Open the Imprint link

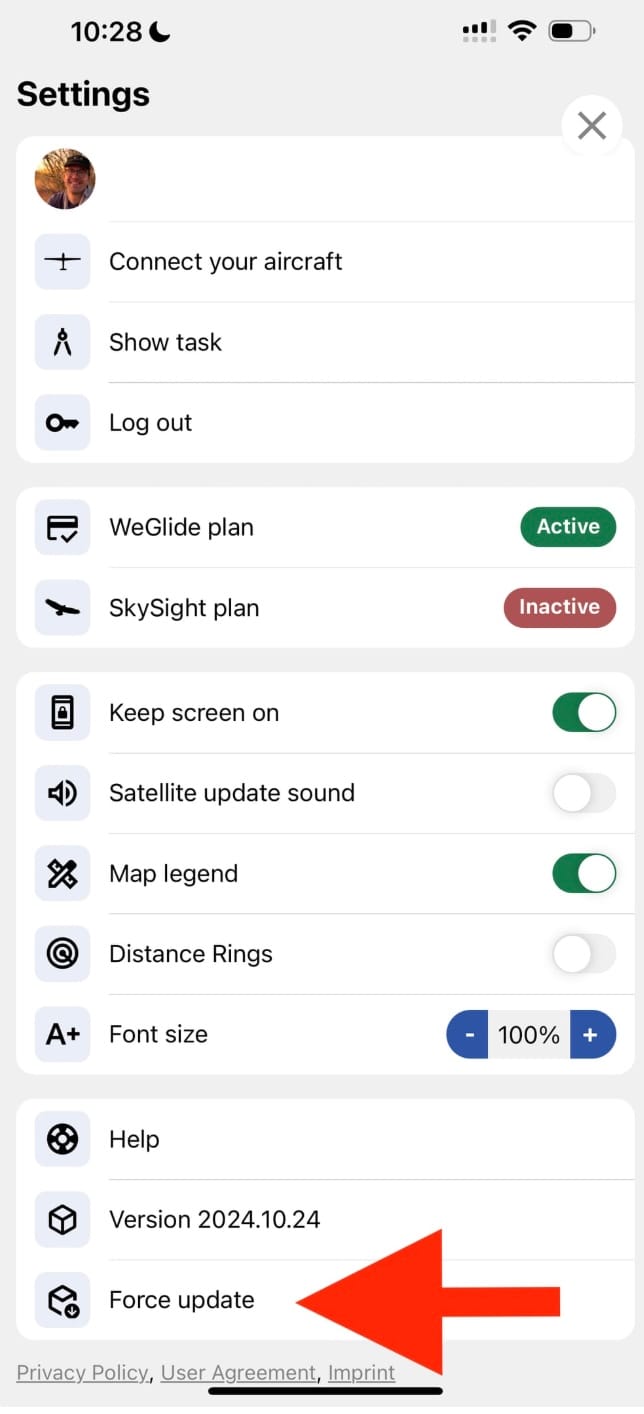point(361,1373)
